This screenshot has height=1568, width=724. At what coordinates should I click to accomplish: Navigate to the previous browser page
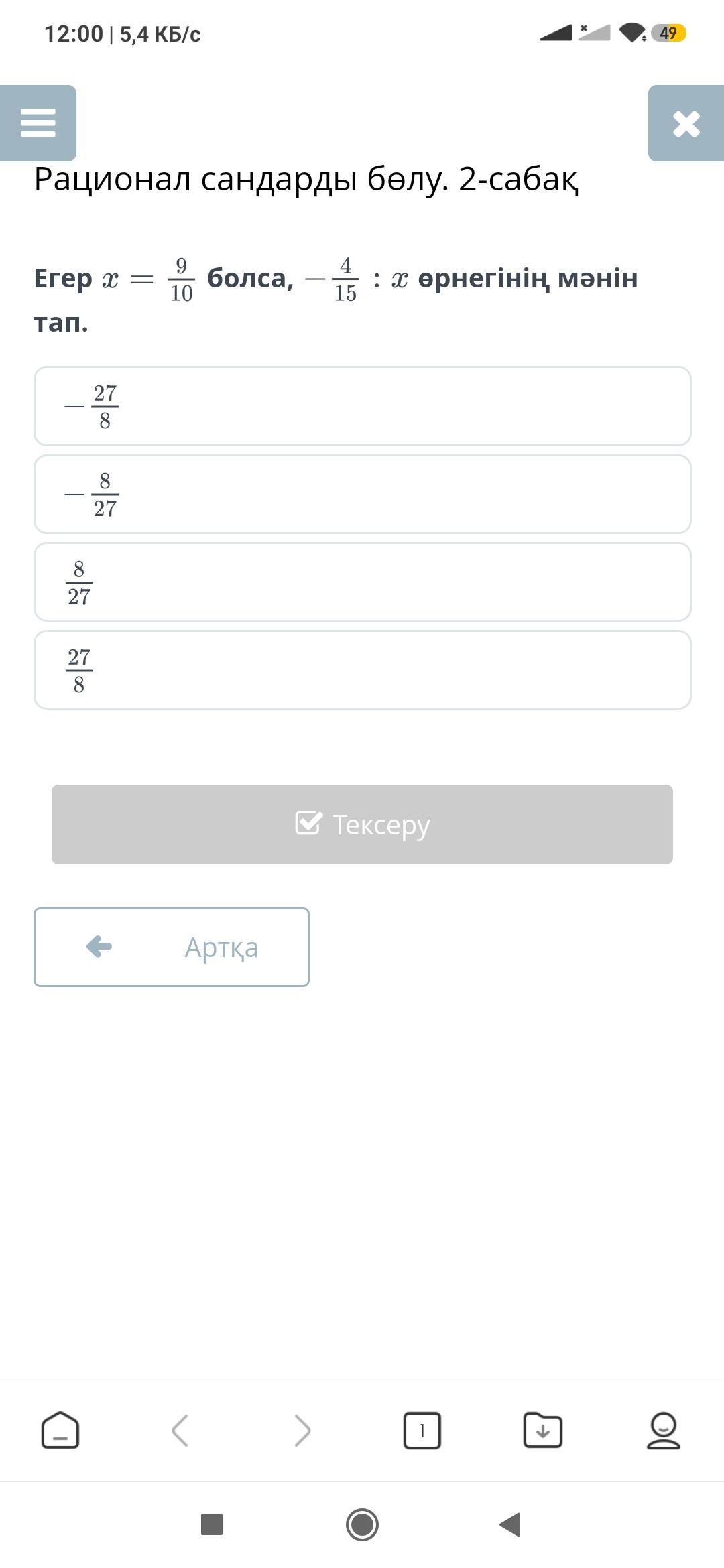pyautogui.click(x=180, y=1430)
